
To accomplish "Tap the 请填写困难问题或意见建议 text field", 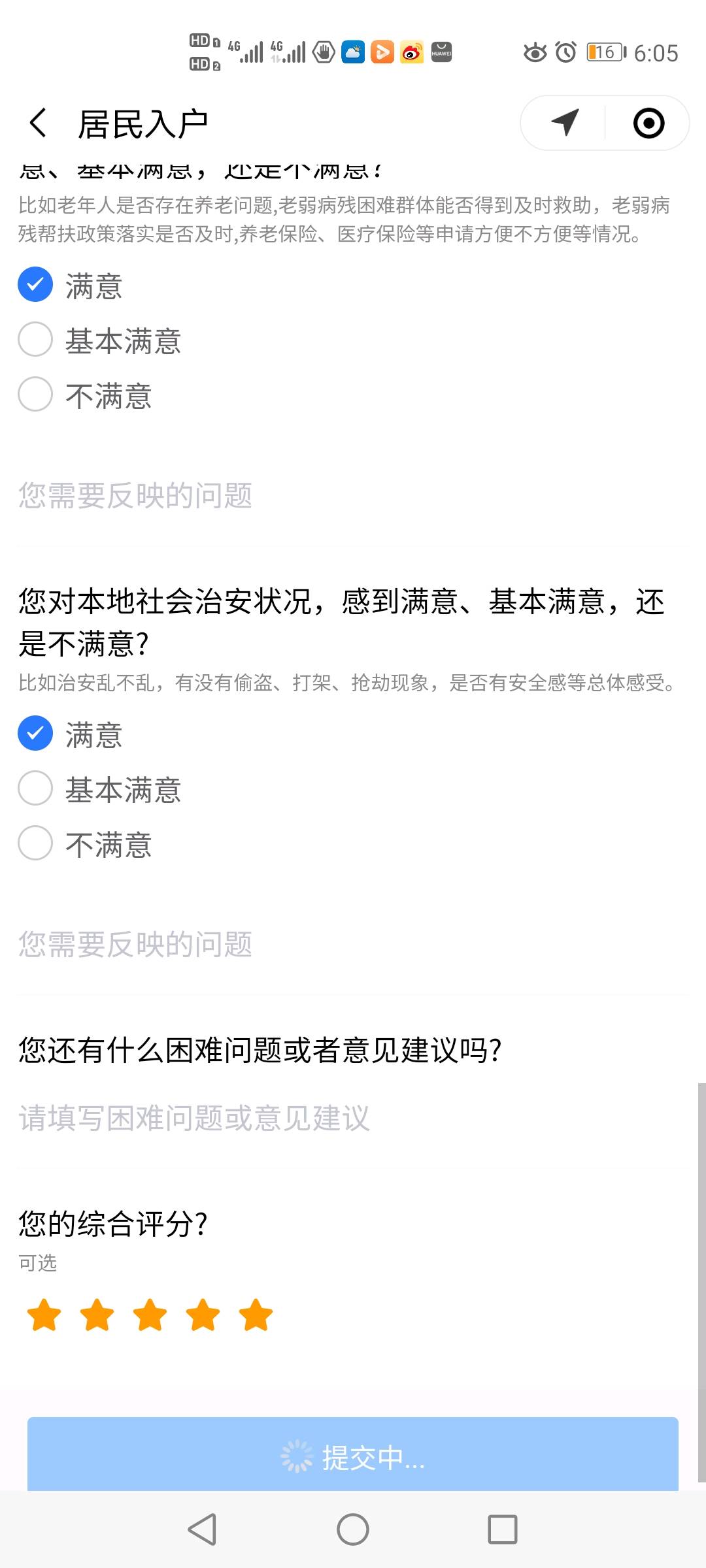I will click(x=353, y=1118).
